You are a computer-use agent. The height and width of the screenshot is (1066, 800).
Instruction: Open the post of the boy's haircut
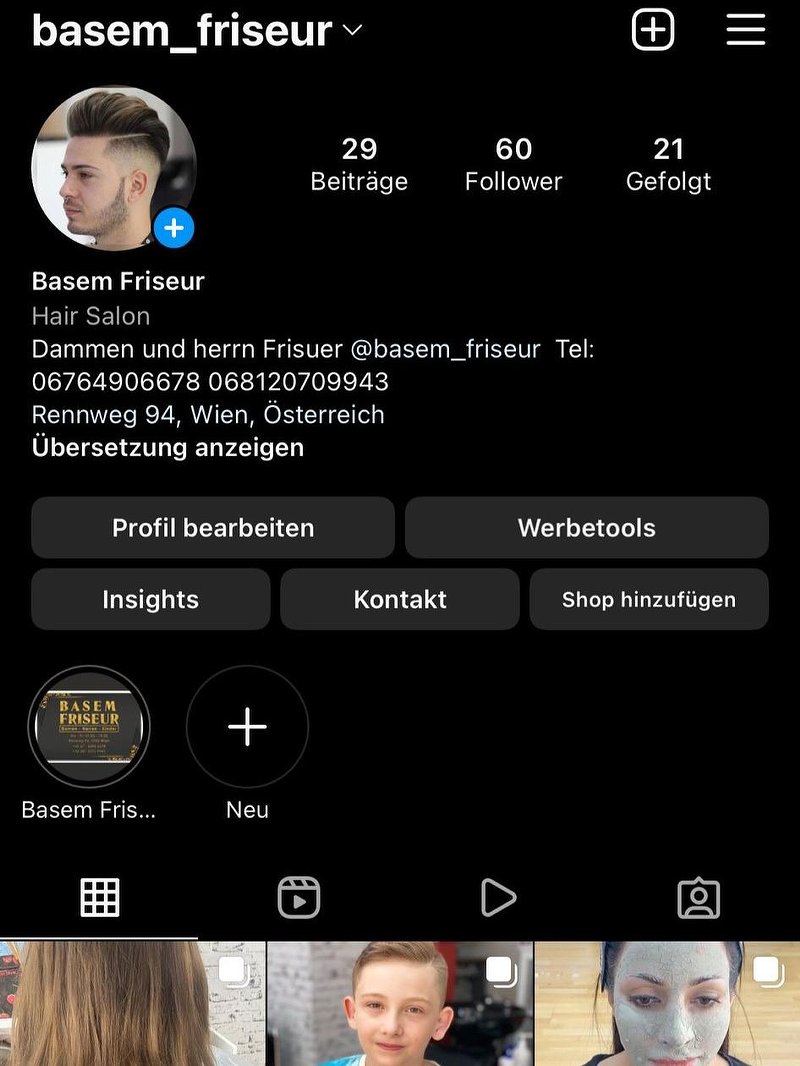[400, 1004]
